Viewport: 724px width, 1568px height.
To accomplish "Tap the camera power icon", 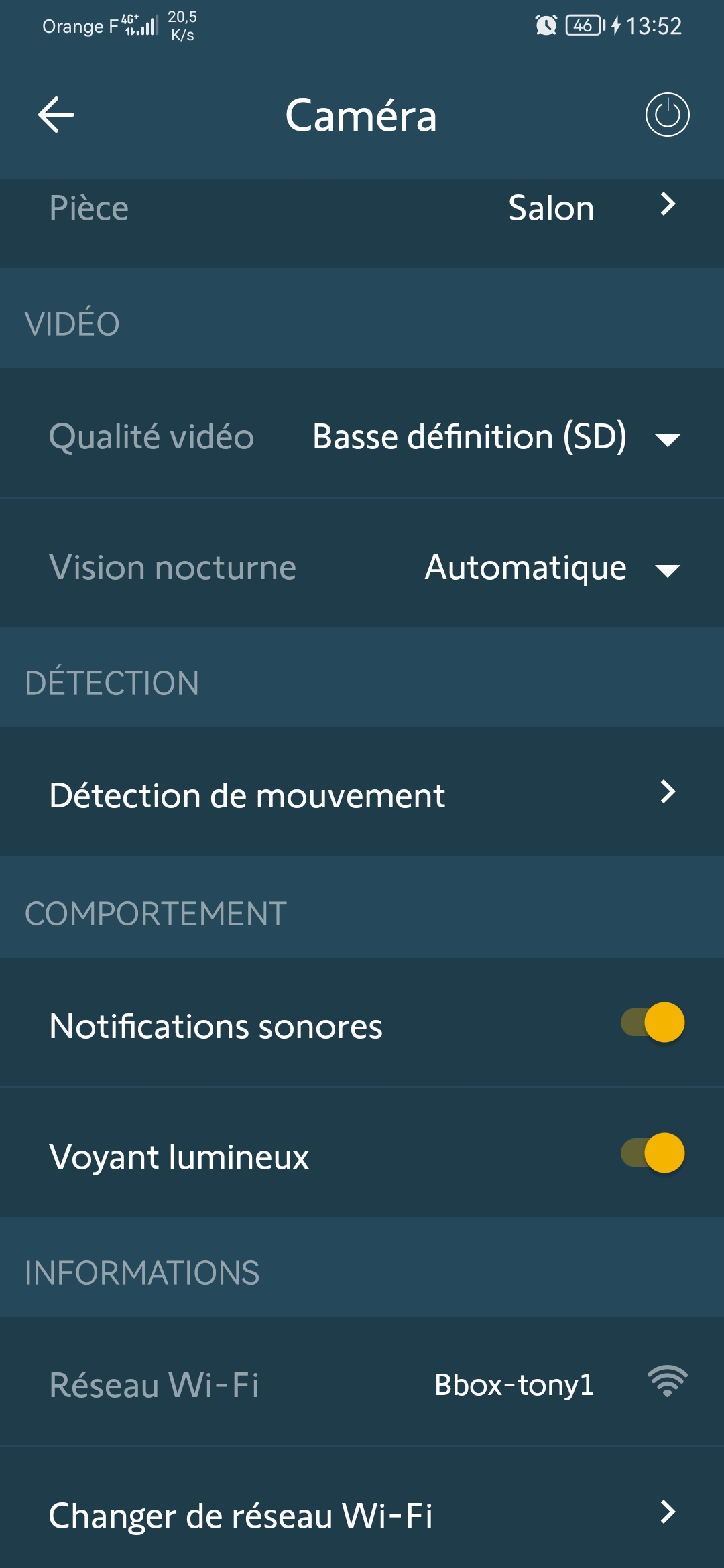I will (667, 115).
